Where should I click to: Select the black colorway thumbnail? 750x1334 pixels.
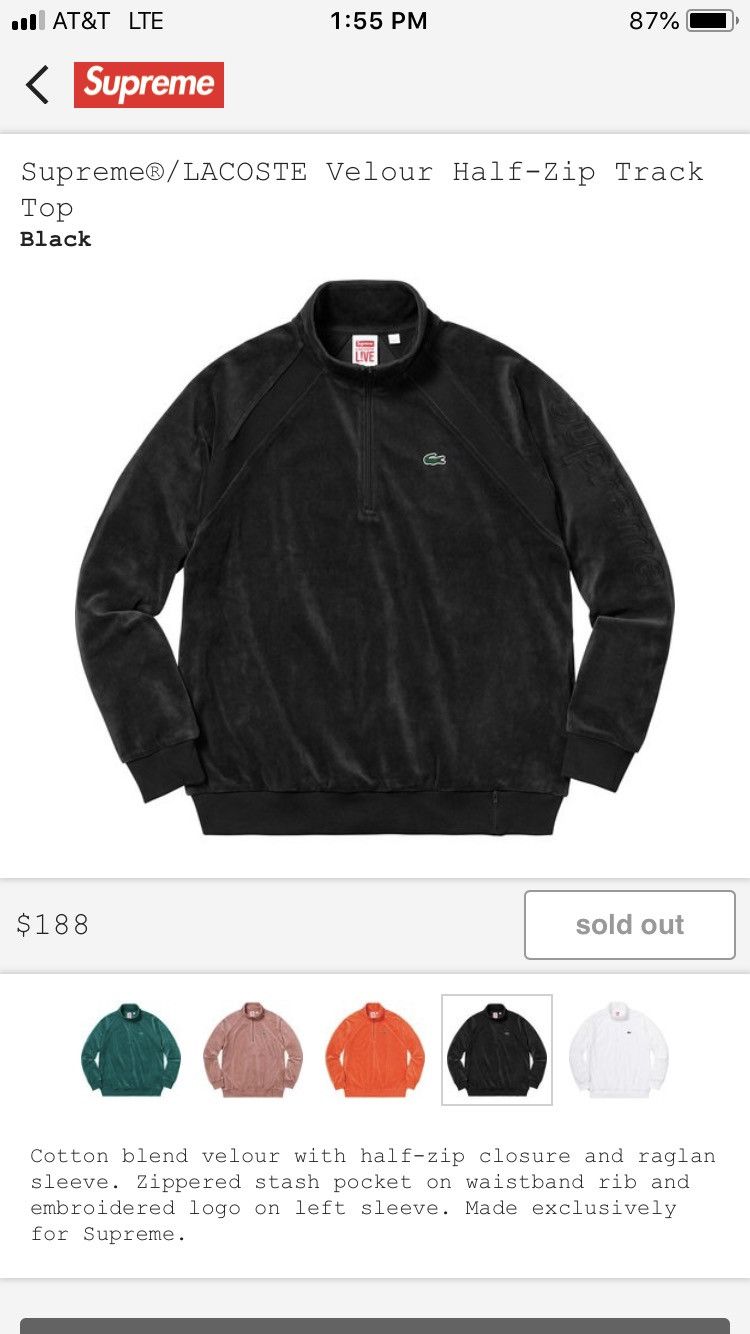click(497, 1049)
